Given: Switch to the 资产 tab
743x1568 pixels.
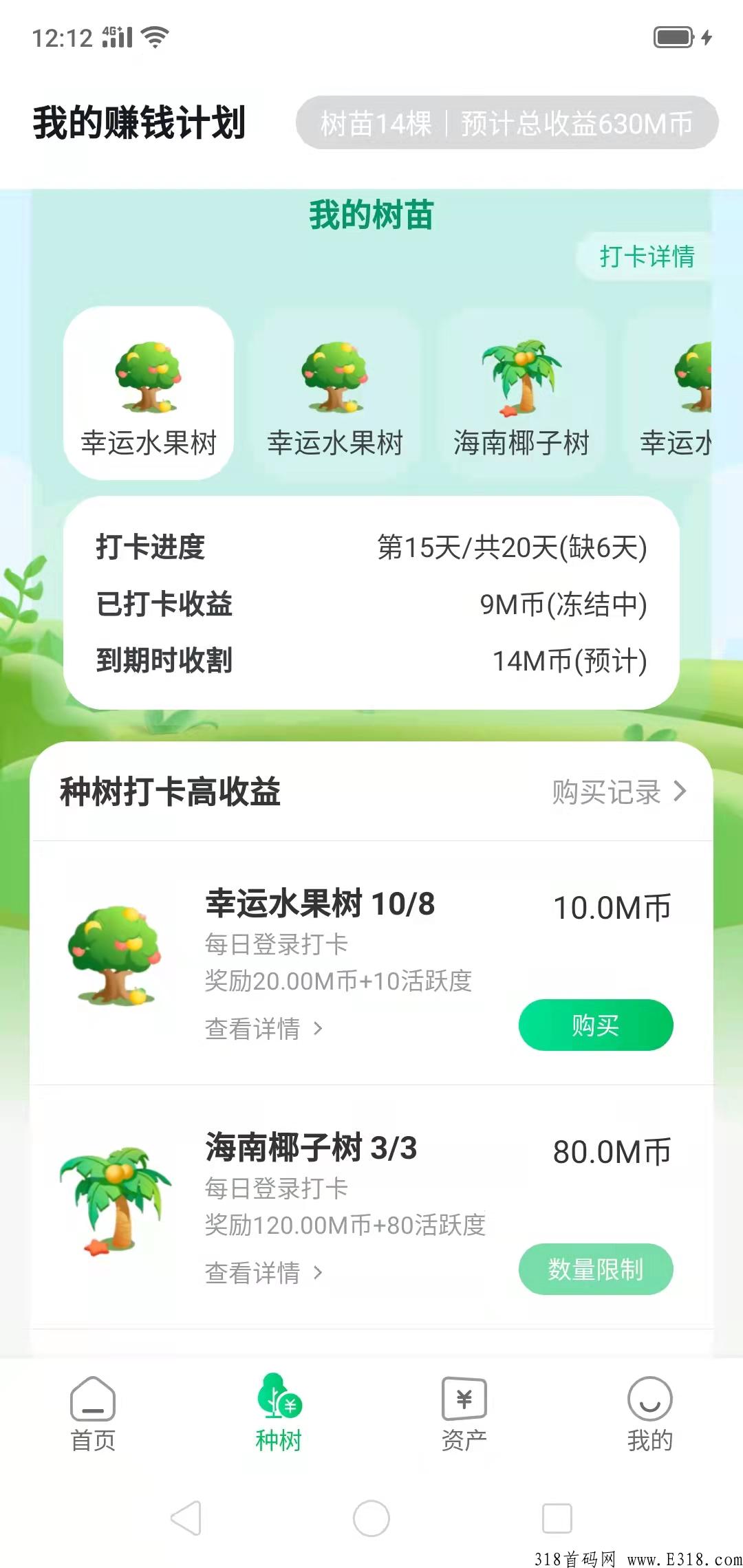Looking at the screenshot, I should (464, 1413).
